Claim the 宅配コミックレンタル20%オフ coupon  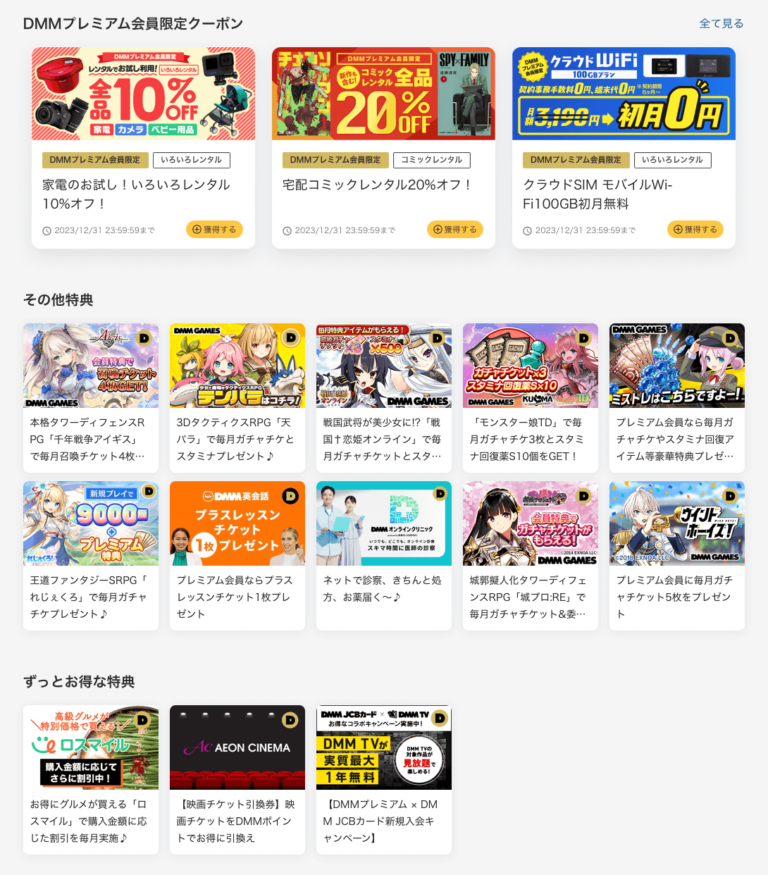click(x=454, y=229)
